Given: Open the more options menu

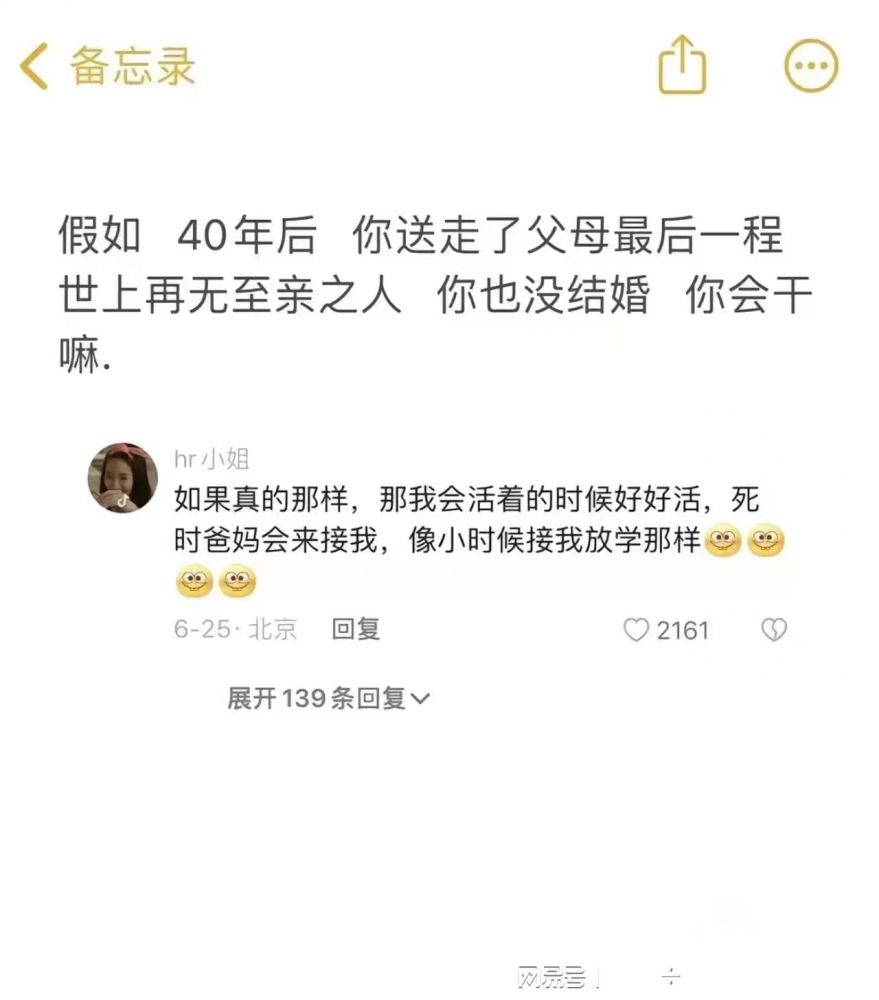Looking at the screenshot, I should point(810,66).
